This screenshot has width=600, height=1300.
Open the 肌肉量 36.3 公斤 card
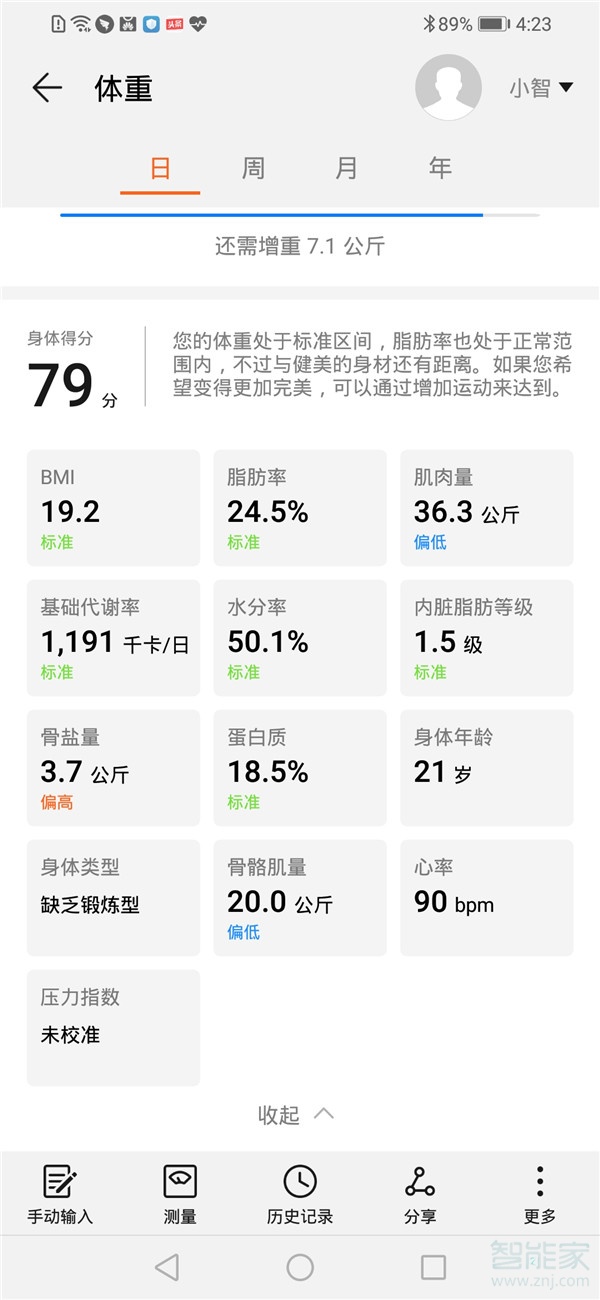pos(487,508)
